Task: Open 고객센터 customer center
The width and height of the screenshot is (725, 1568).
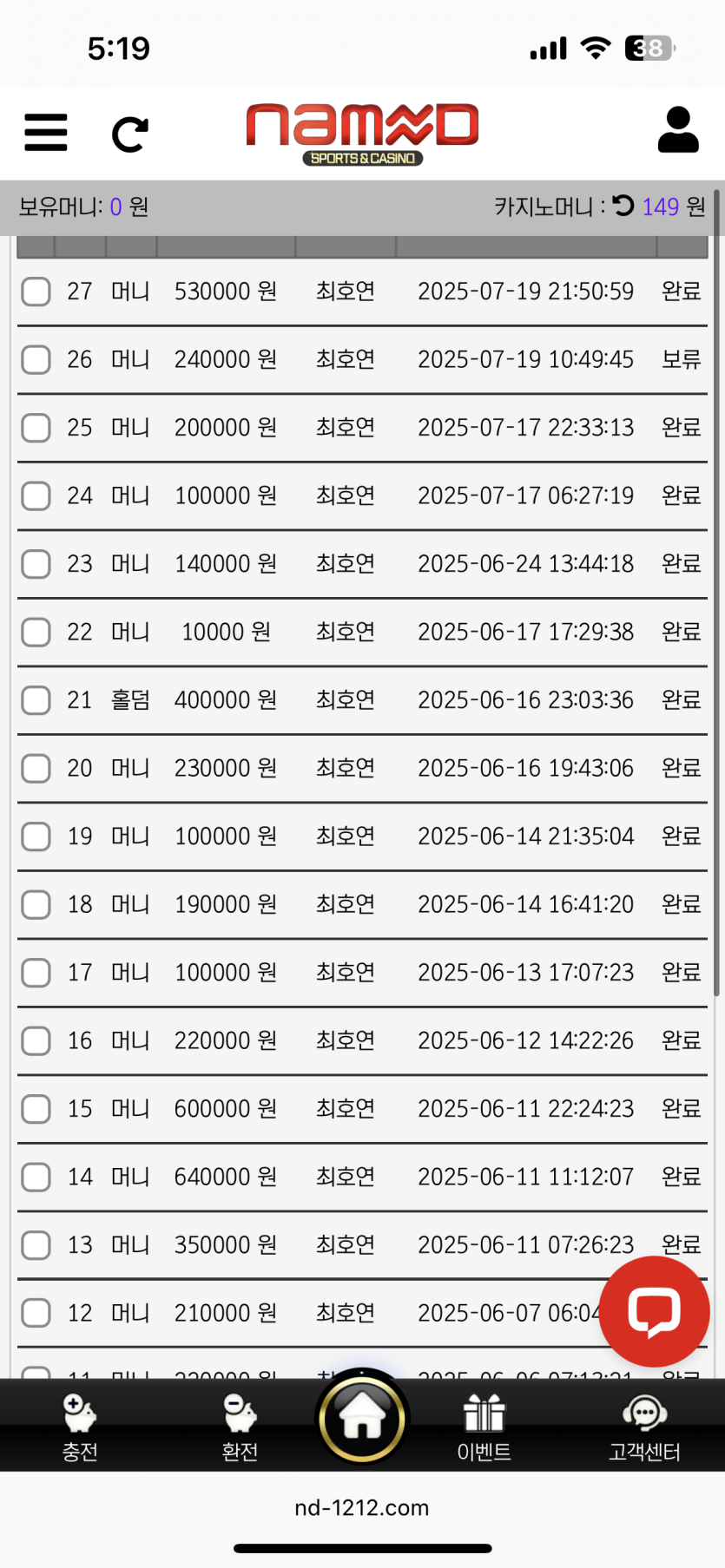Action: [x=644, y=1427]
